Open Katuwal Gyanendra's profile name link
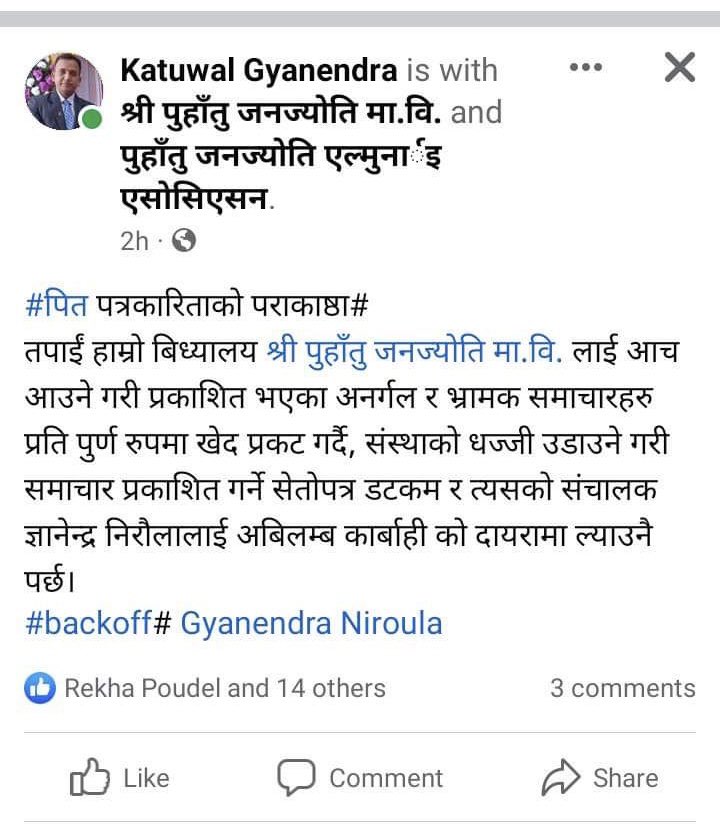 click(260, 70)
